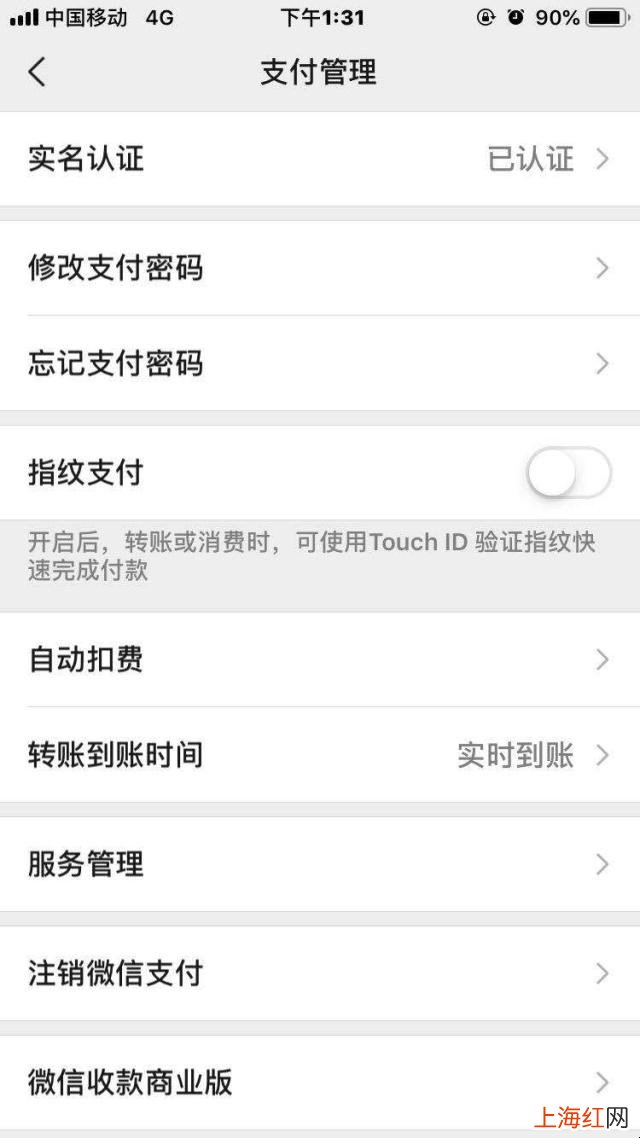This screenshot has width=640, height=1138.
Task: Tap 注销微信支付
Action: point(320,973)
